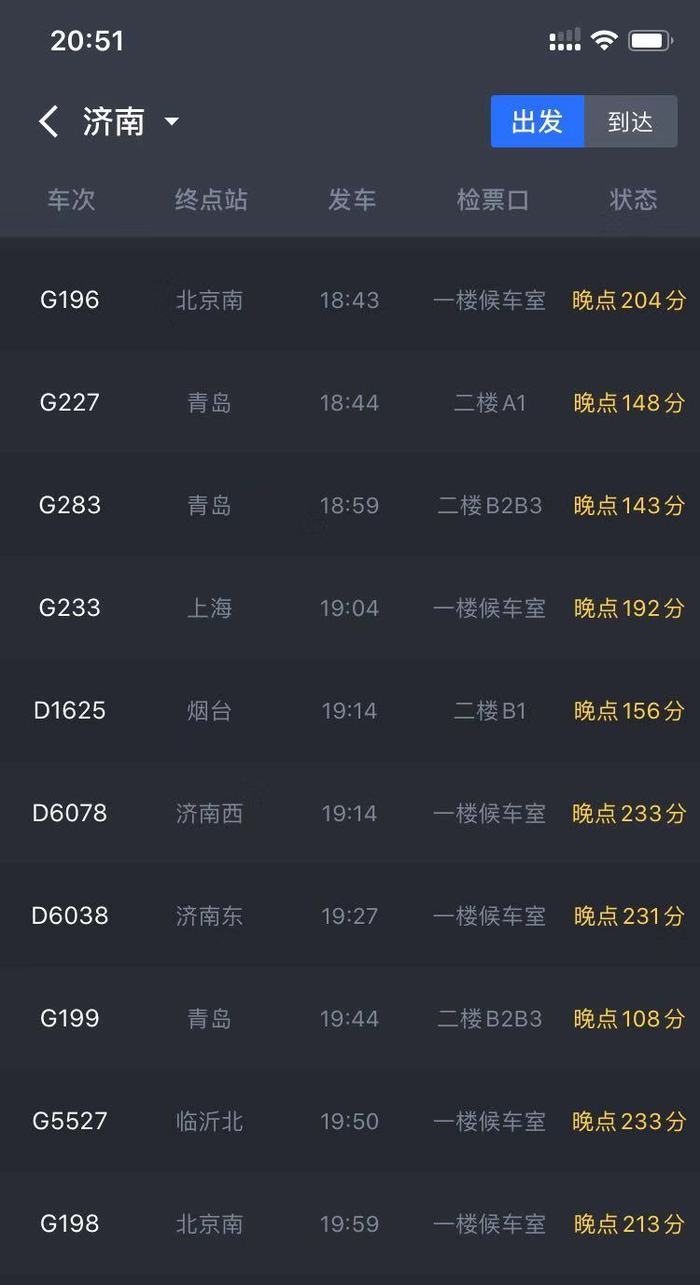View train D1625 to 烟台

pos(350,711)
